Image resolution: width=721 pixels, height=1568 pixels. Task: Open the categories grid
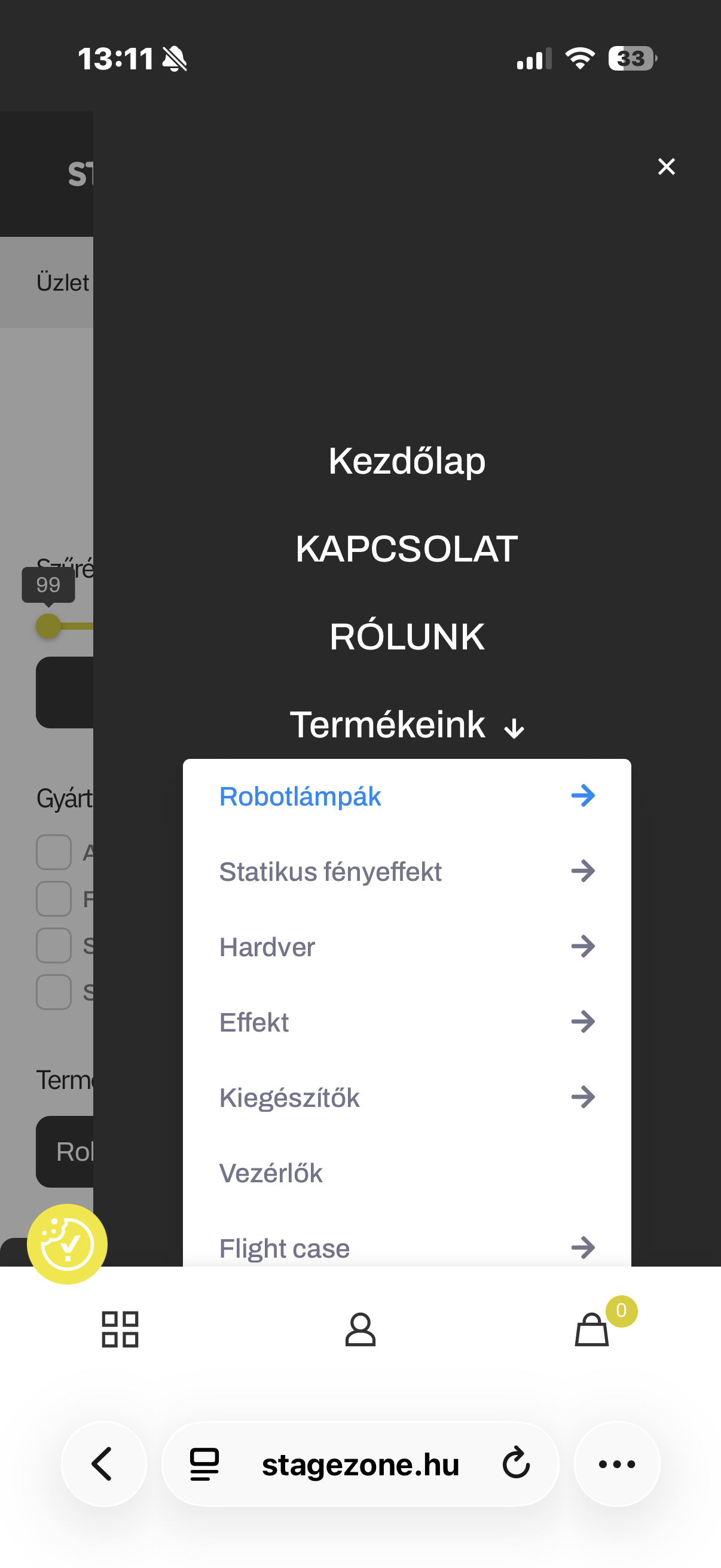click(120, 1329)
